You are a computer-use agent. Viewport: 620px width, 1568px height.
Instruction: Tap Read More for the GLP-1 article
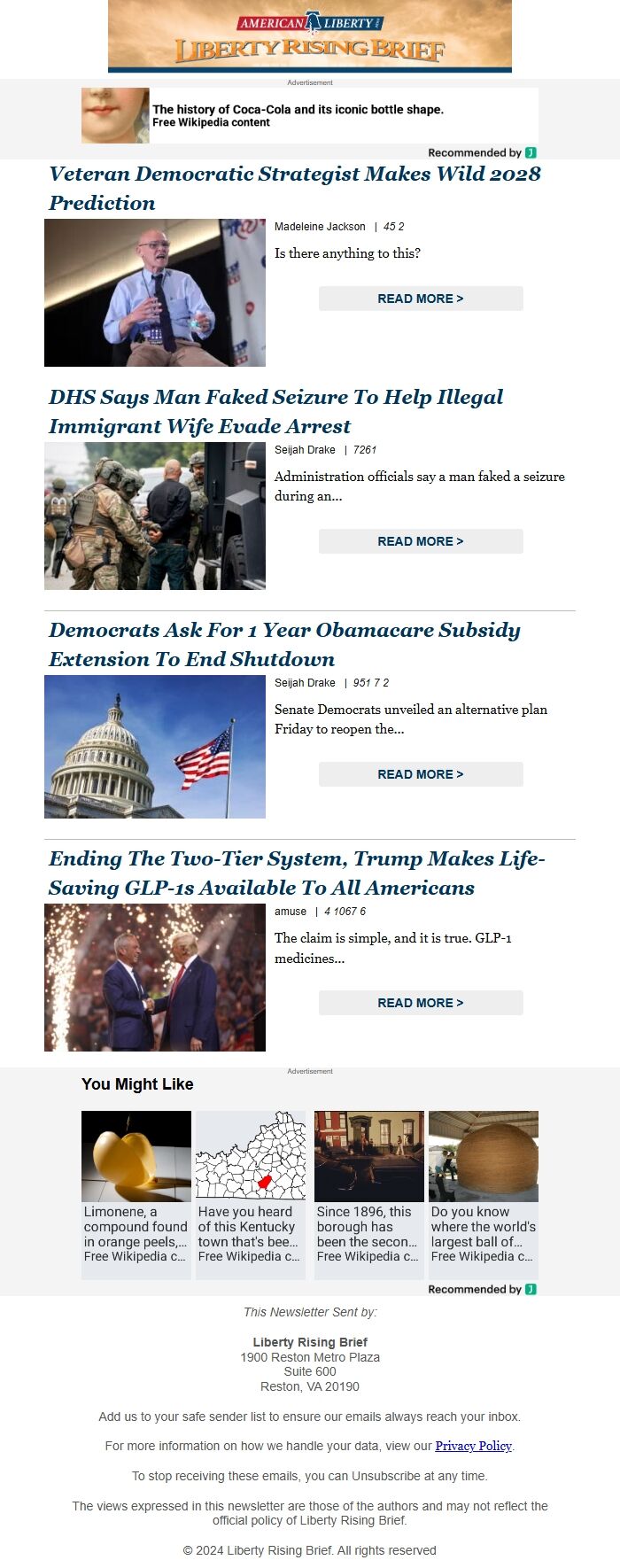[x=420, y=1003]
